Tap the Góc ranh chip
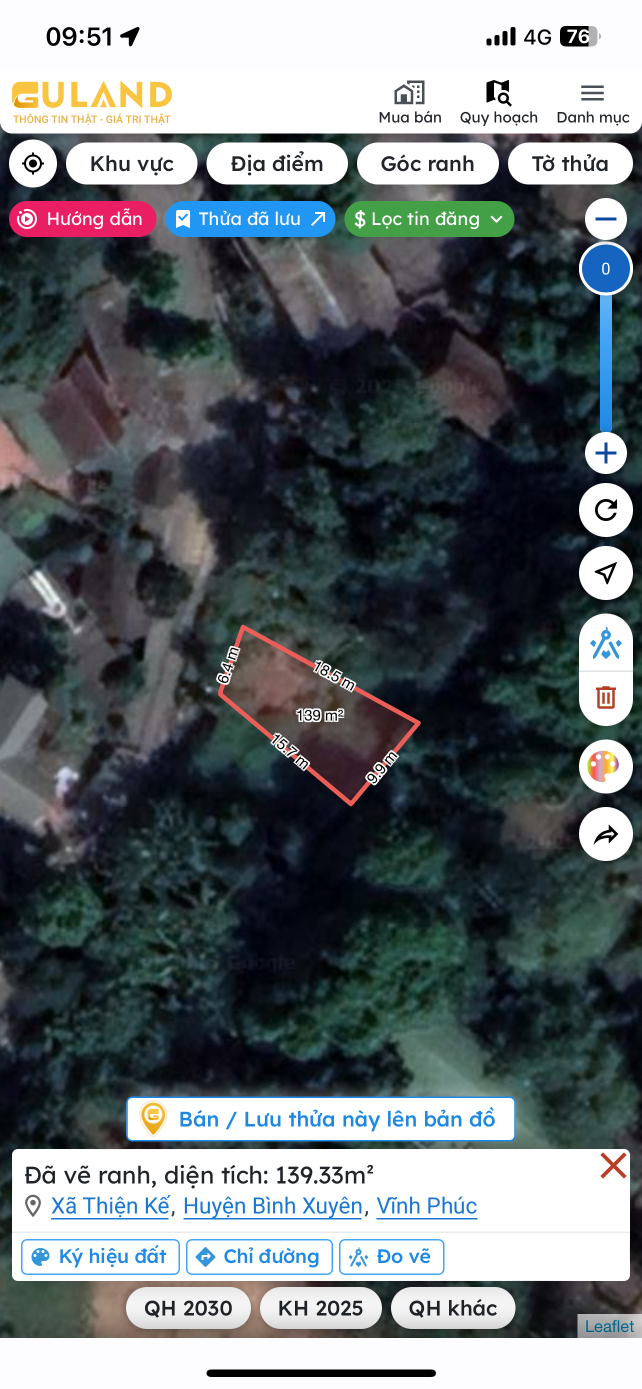 (427, 164)
